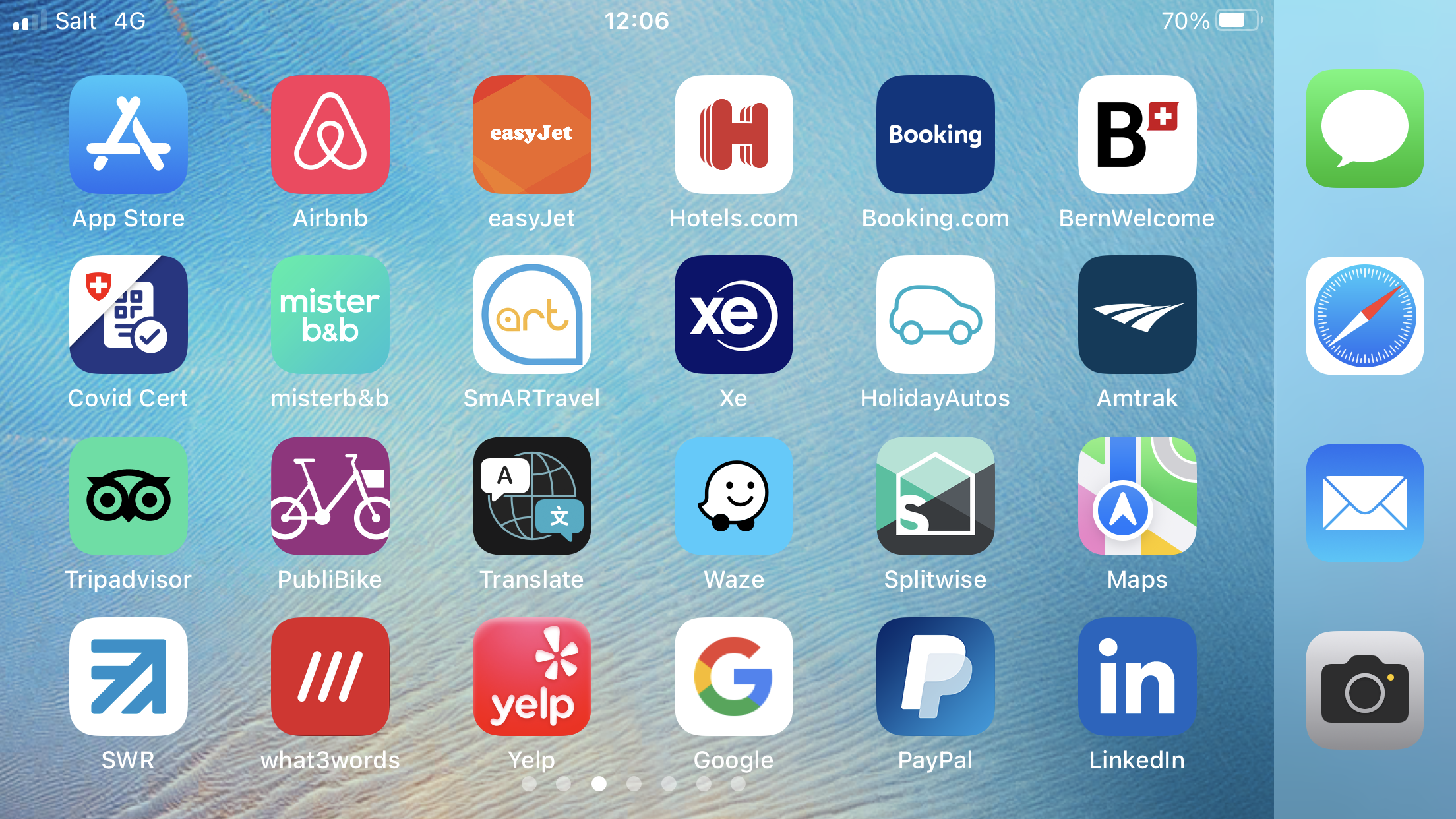This screenshot has height=819, width=1456.
Task: Open Apple Maps
Action: click(1137, 496)
